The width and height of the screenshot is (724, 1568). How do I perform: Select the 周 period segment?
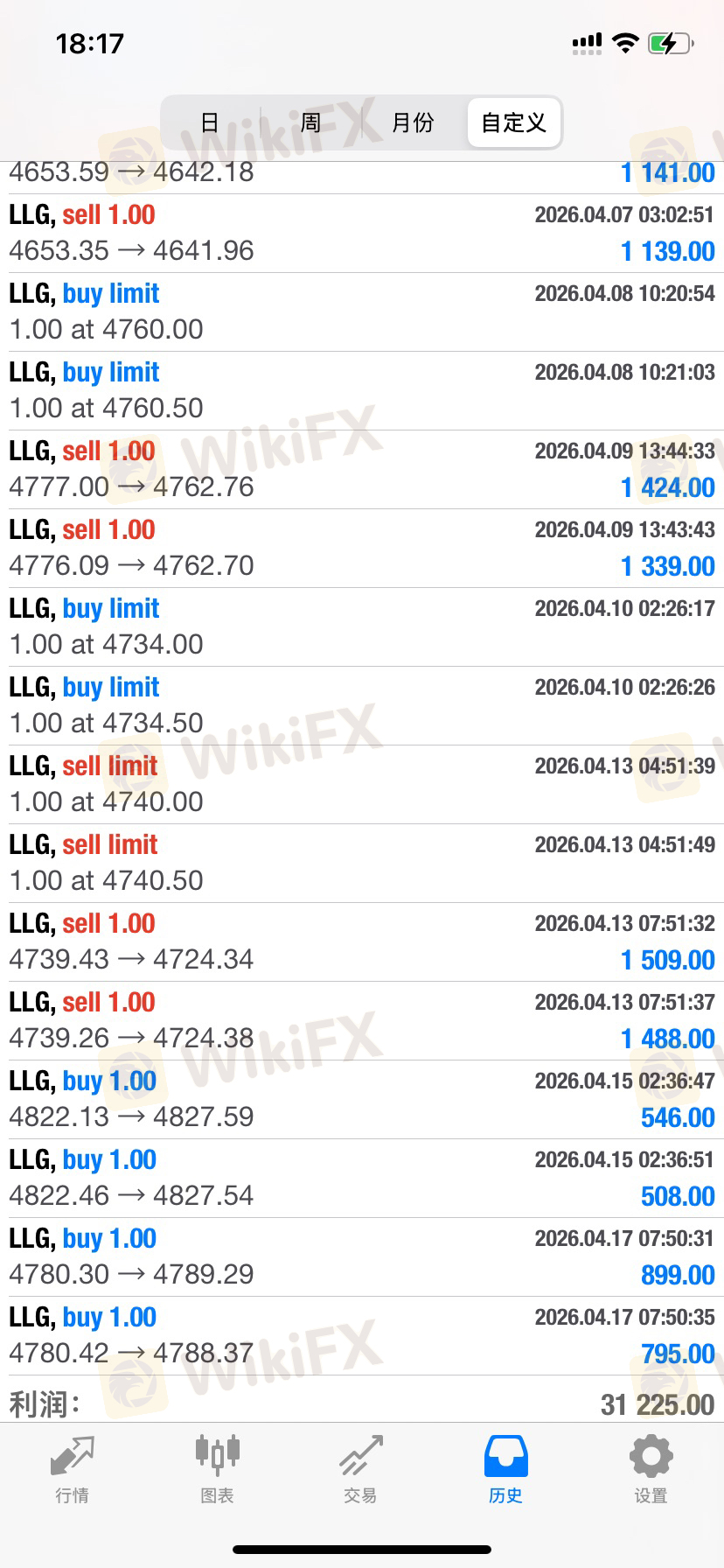(x=311, y=122)
